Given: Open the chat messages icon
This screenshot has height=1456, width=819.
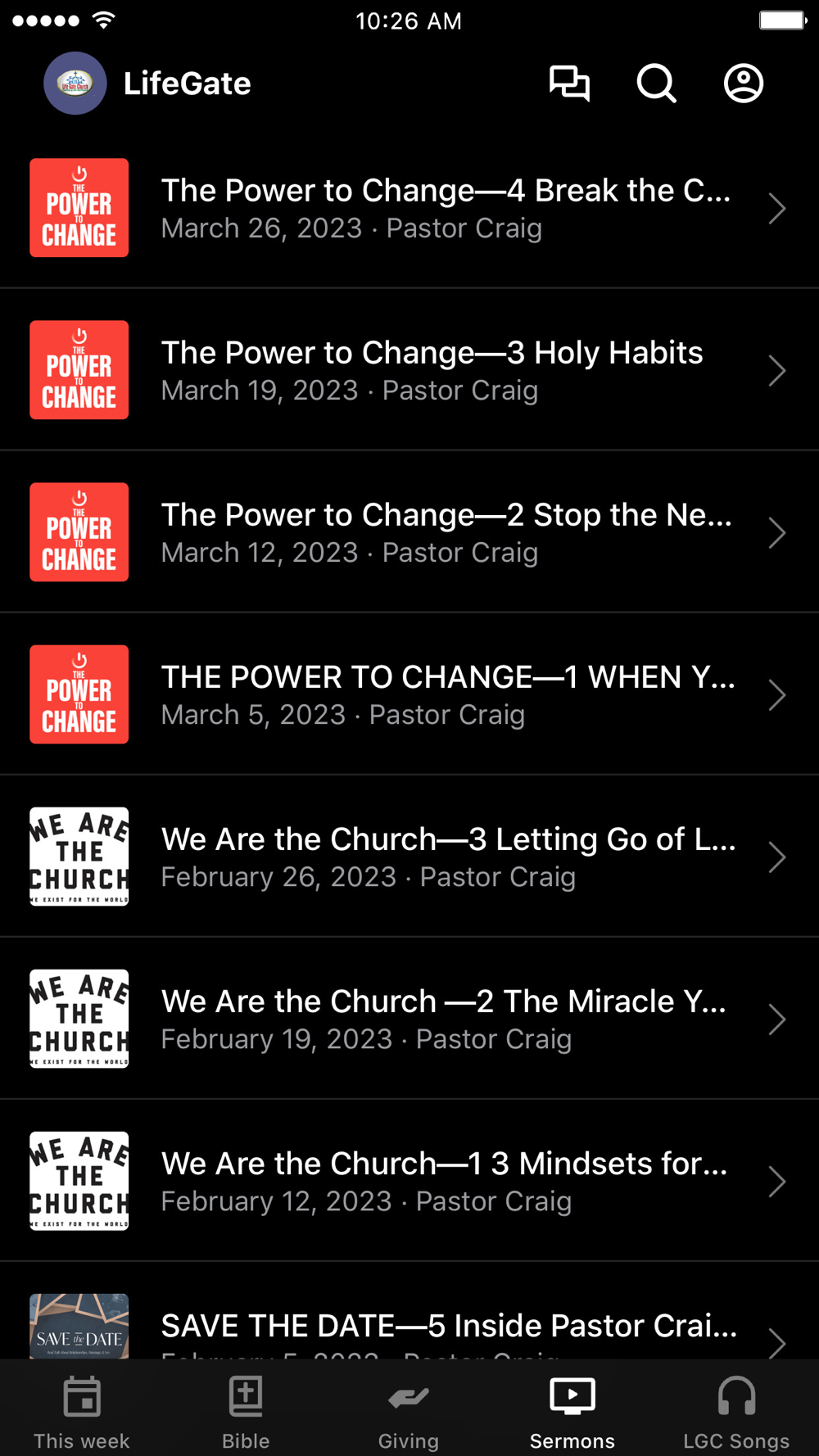Looking at the screenshot, I should click(569, 84).
